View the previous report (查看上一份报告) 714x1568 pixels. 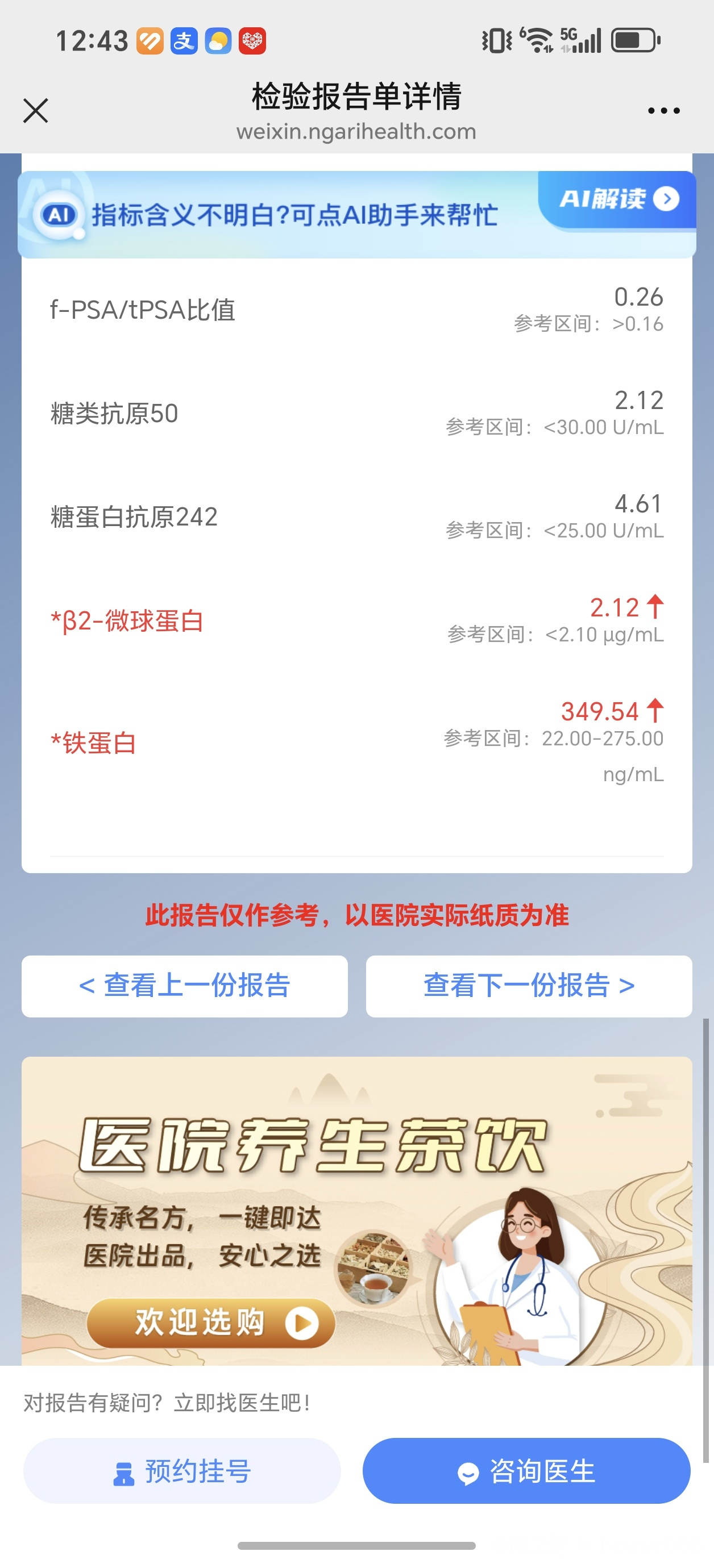coord(185,986)
